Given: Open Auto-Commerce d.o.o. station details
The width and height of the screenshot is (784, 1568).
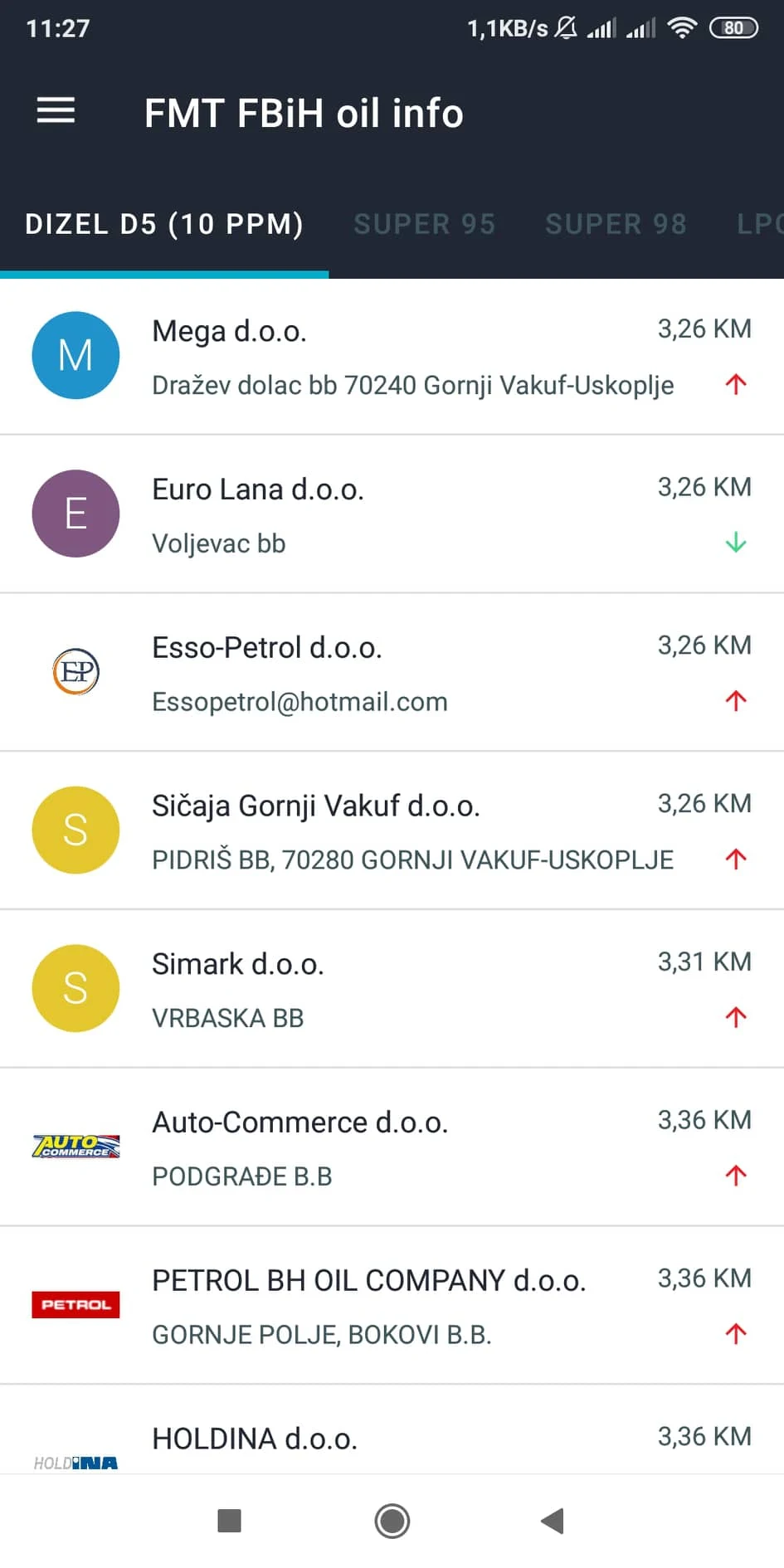Looking at the screenshot, I should click(392, 1148).
